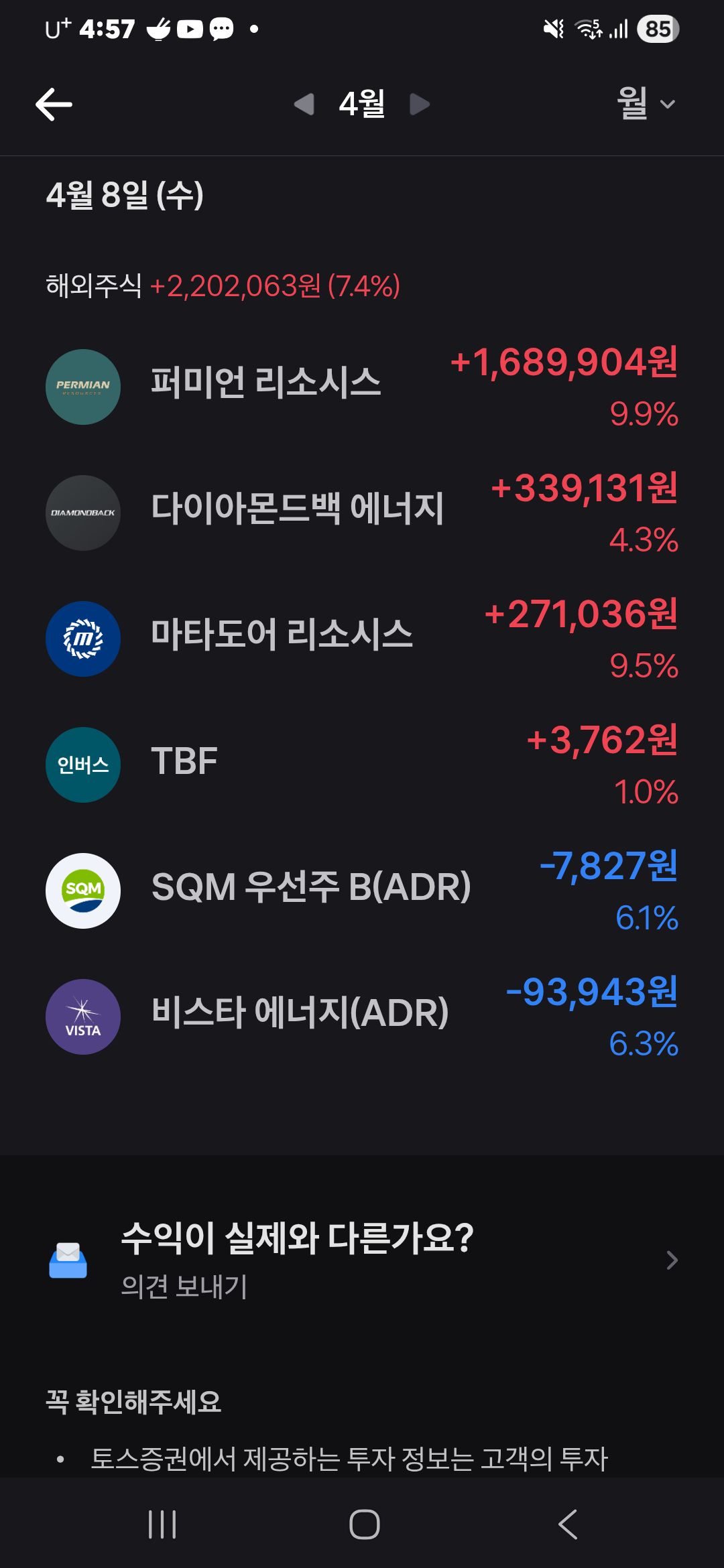This screenshot has height=1568, width=724.
Task: Open 마타도어 리소시스 stock row
Action: coord(362,639)
